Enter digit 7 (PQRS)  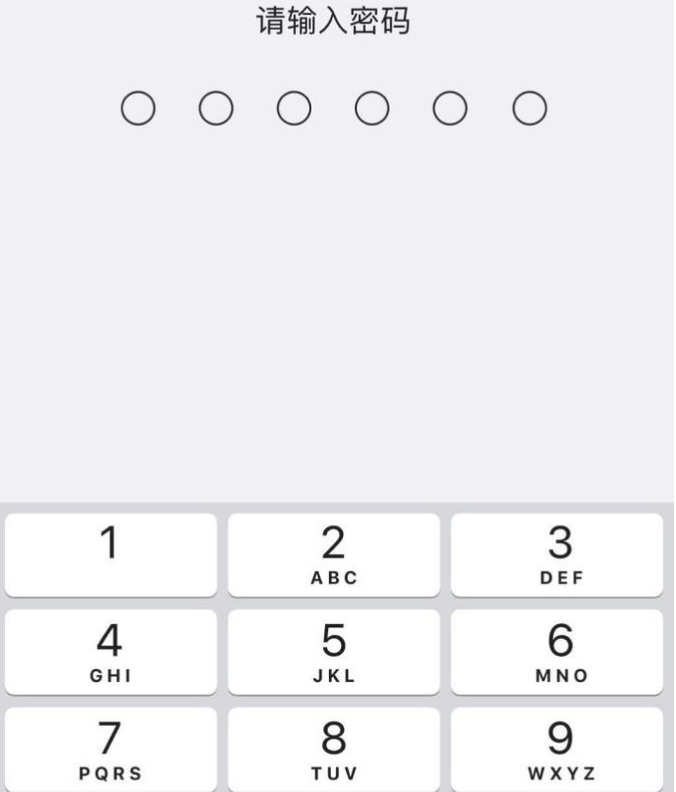(x=111, y=748)
